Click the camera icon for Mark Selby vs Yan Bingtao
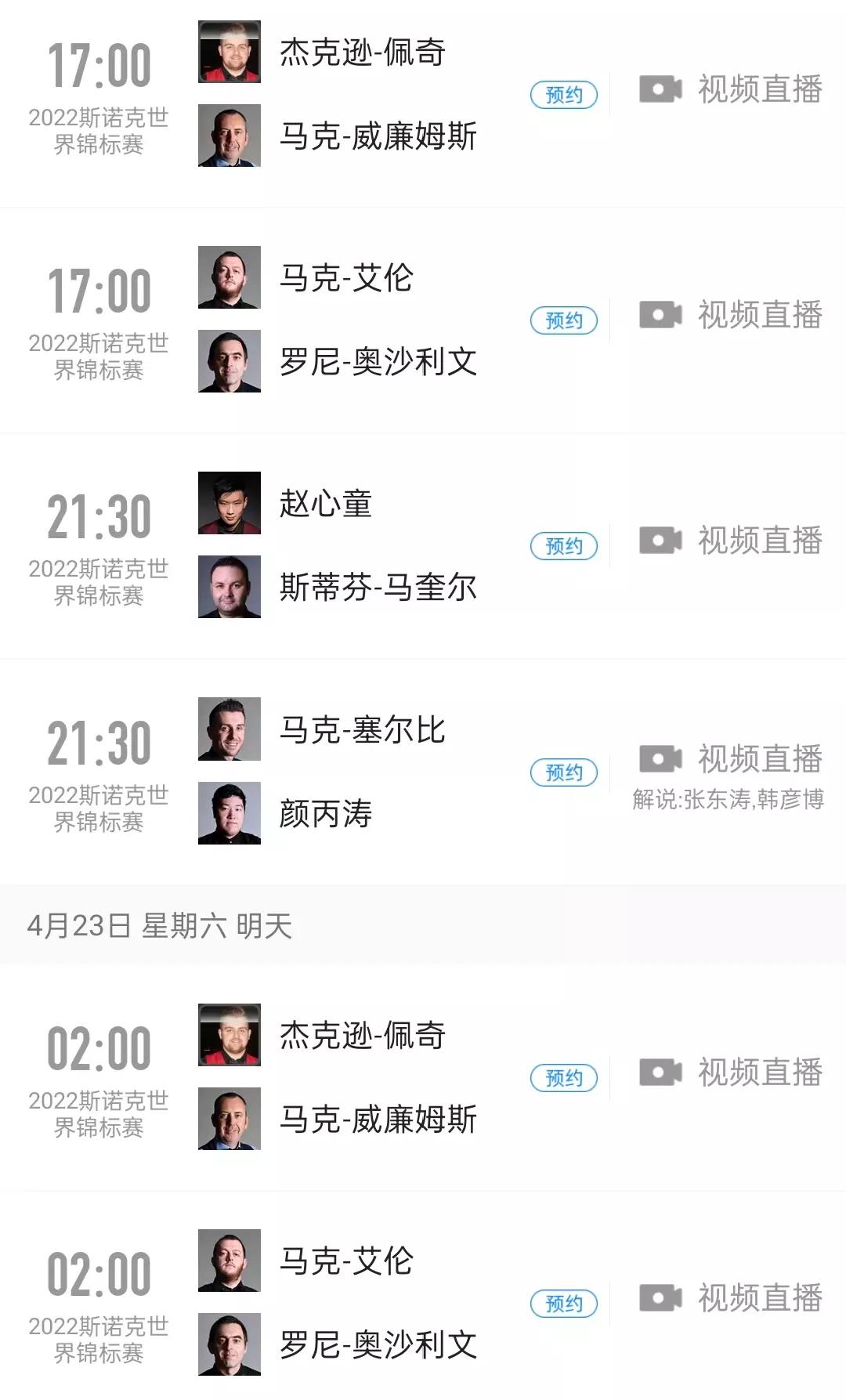Viewport: 846px width, 1400px height. click(x=660, y=757)
